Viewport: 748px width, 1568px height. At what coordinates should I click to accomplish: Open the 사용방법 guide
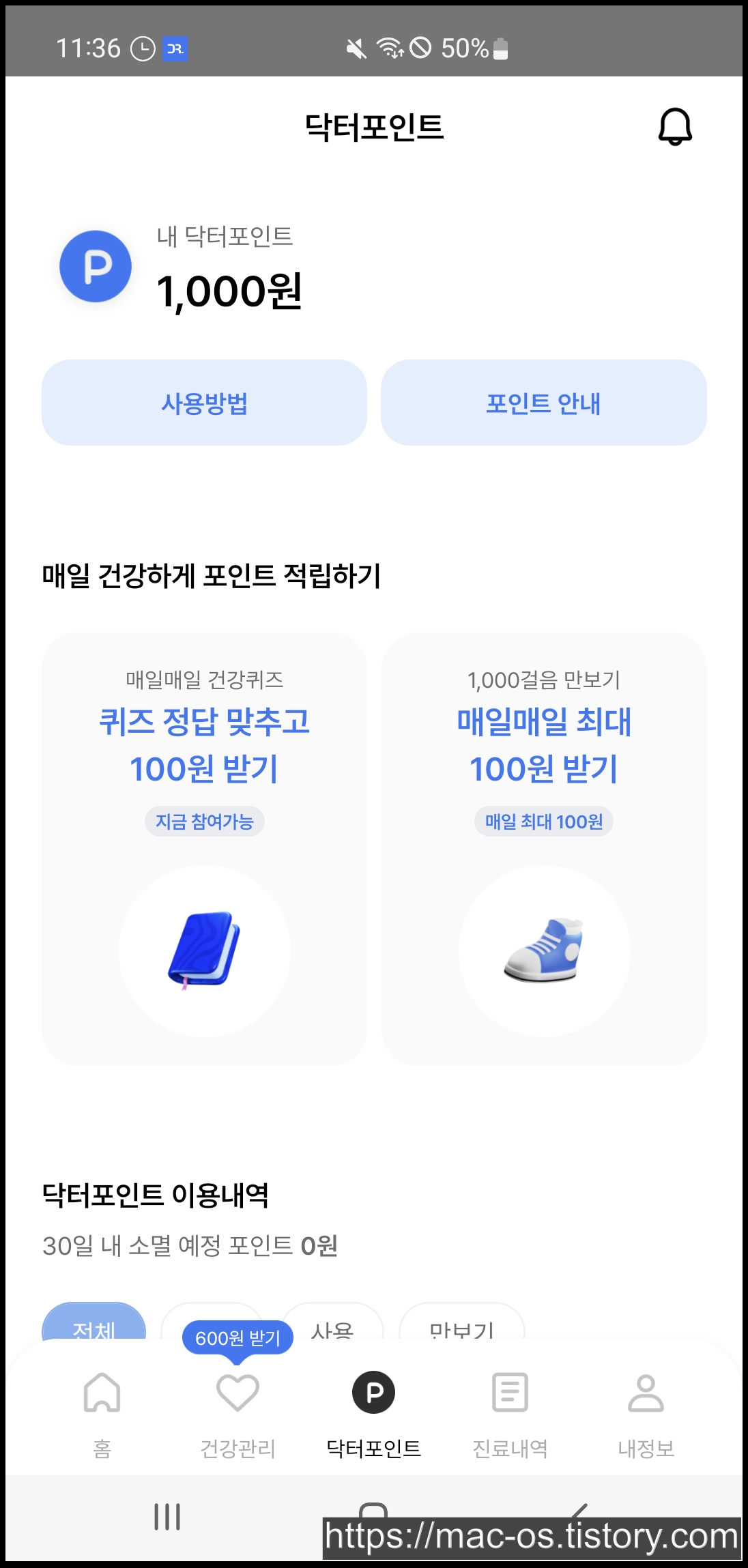204,403
